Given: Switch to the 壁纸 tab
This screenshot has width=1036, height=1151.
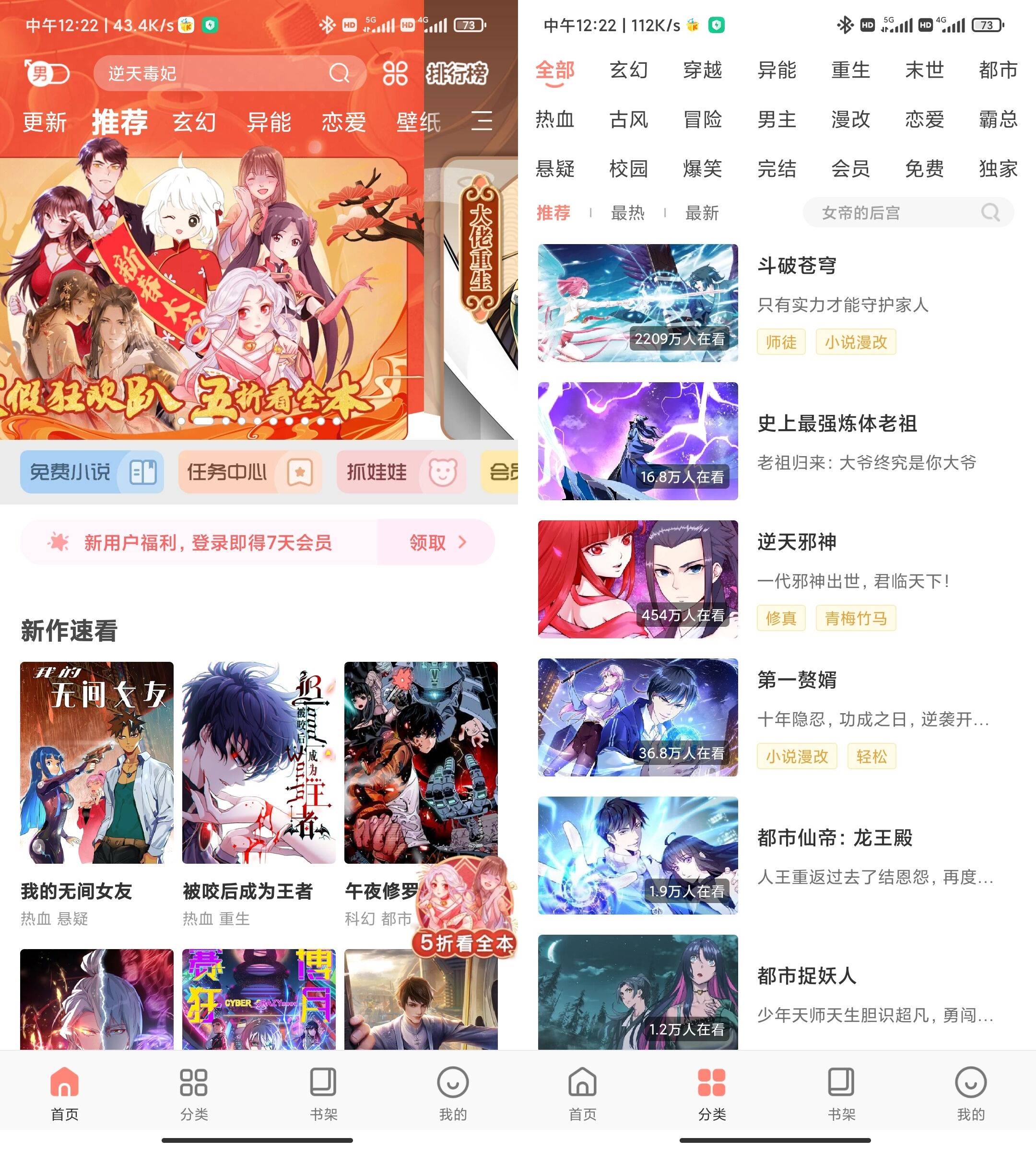Looking at the screenshot, I should 418,122.
